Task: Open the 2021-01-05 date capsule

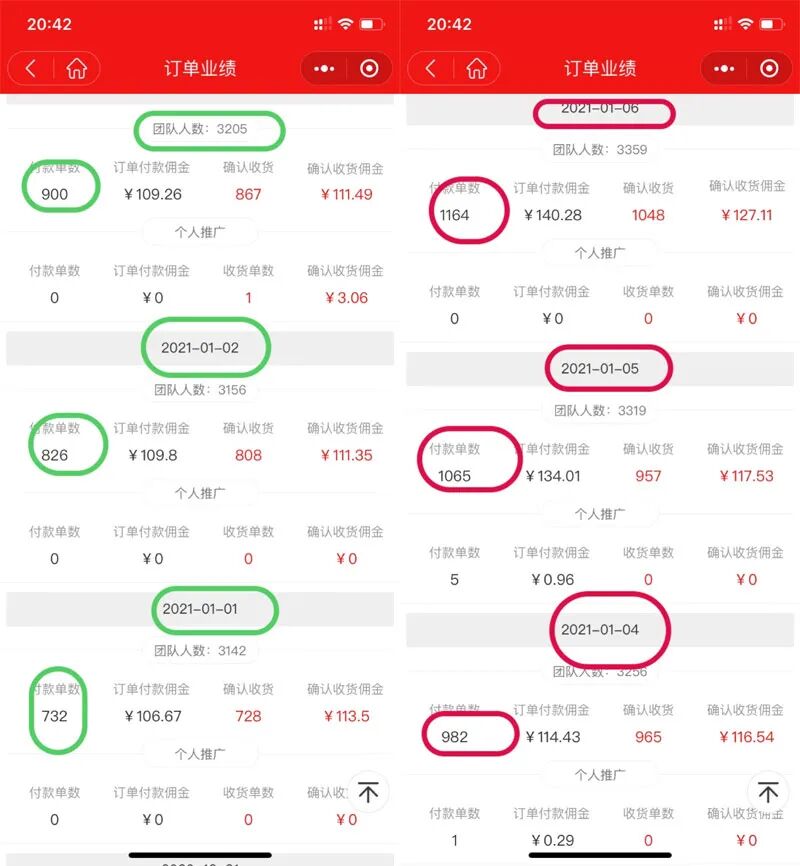Action: pos(610,367)
